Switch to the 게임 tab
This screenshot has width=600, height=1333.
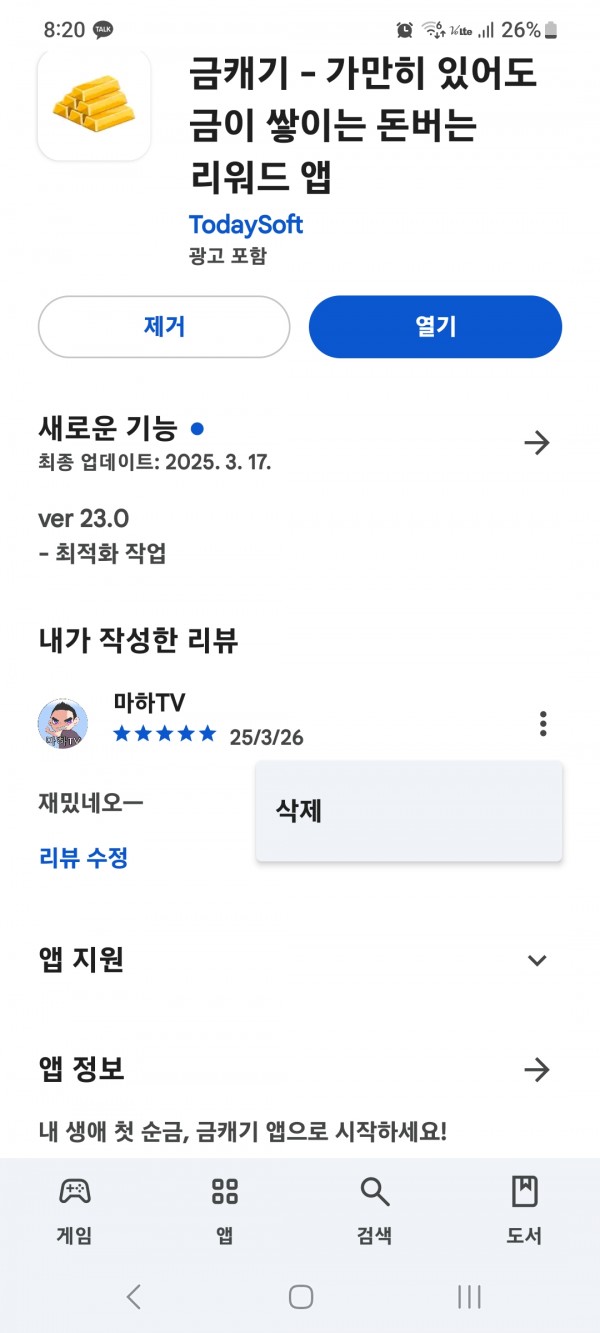pos(75,1209)
